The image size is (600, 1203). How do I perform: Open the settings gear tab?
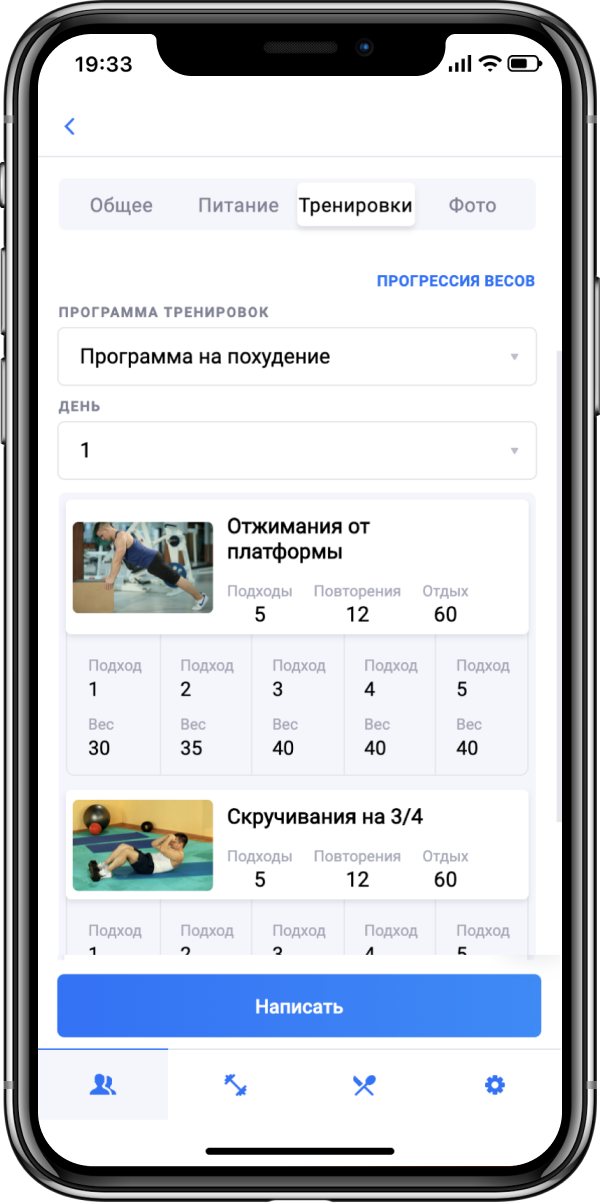(x=494, y=1085)
